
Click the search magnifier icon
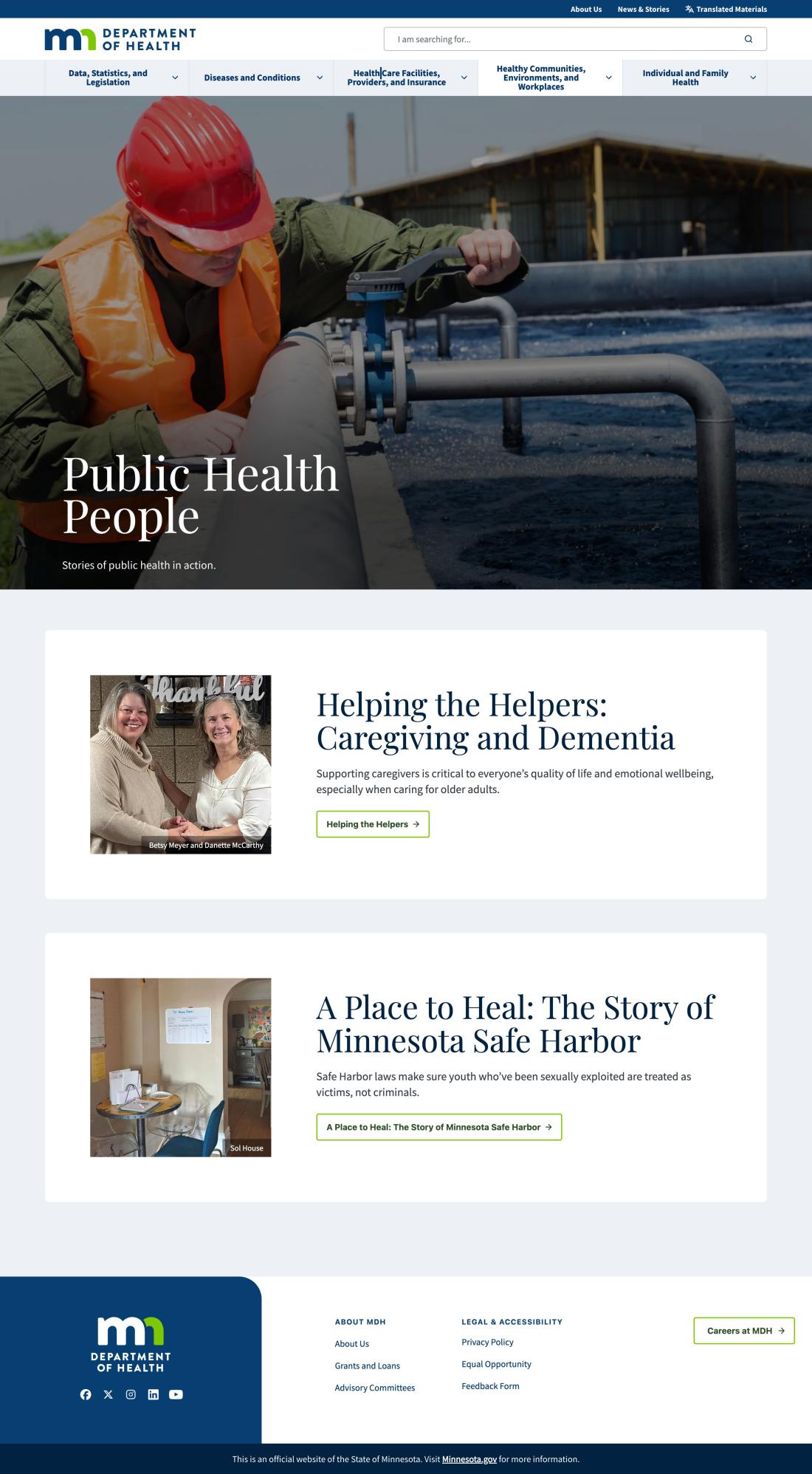(x=749, y=38)
